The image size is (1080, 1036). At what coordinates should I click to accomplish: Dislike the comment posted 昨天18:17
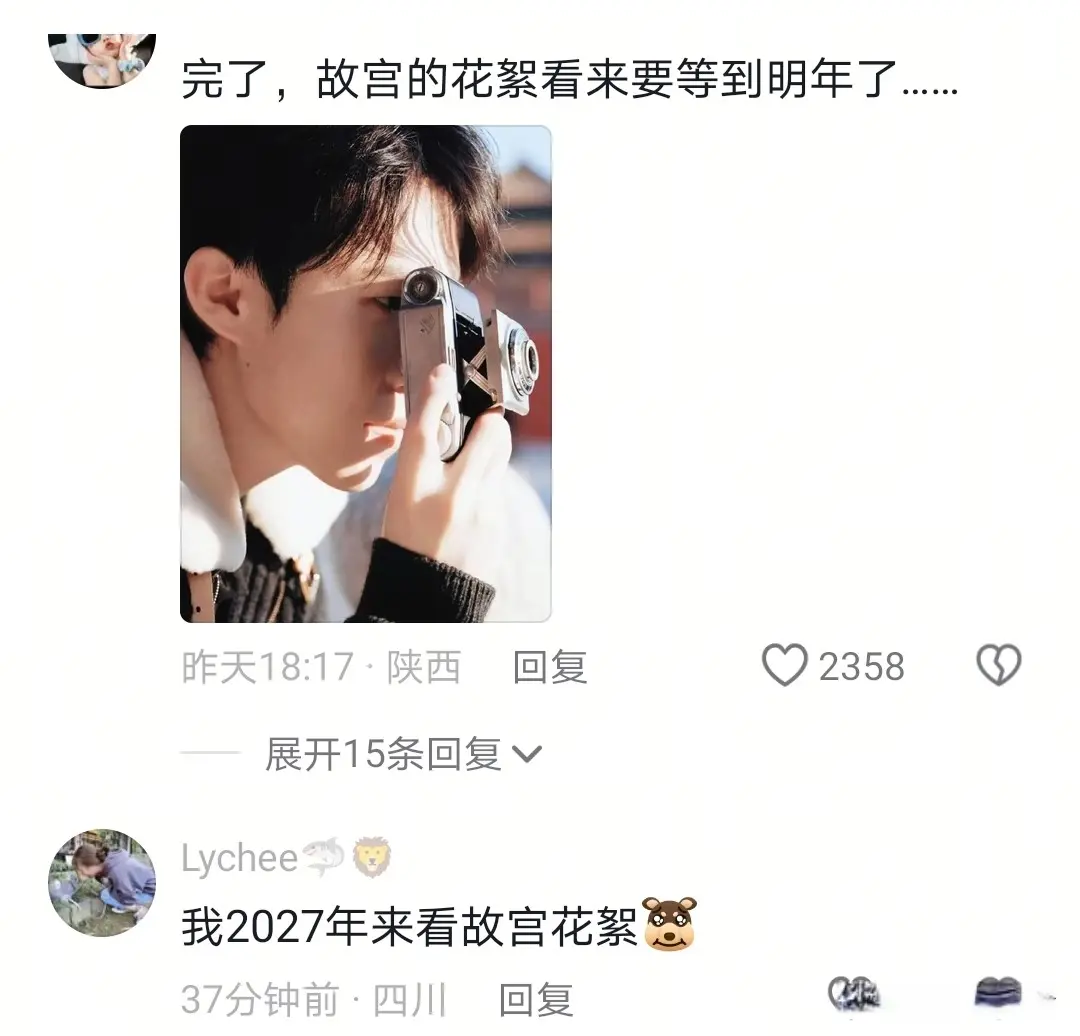(998, 666)
